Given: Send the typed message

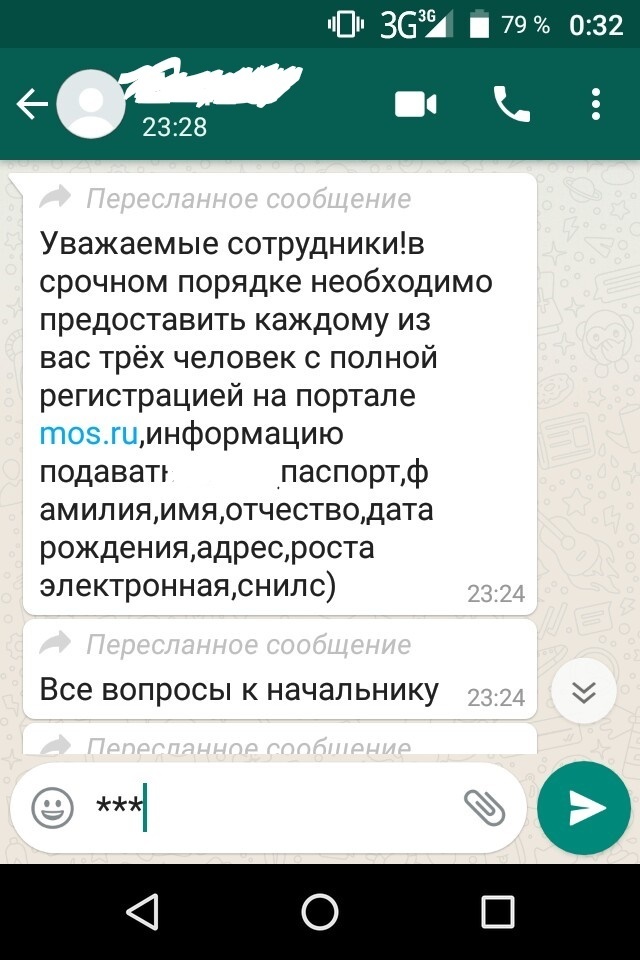Looking at the screenshot, I should [586, 808].
